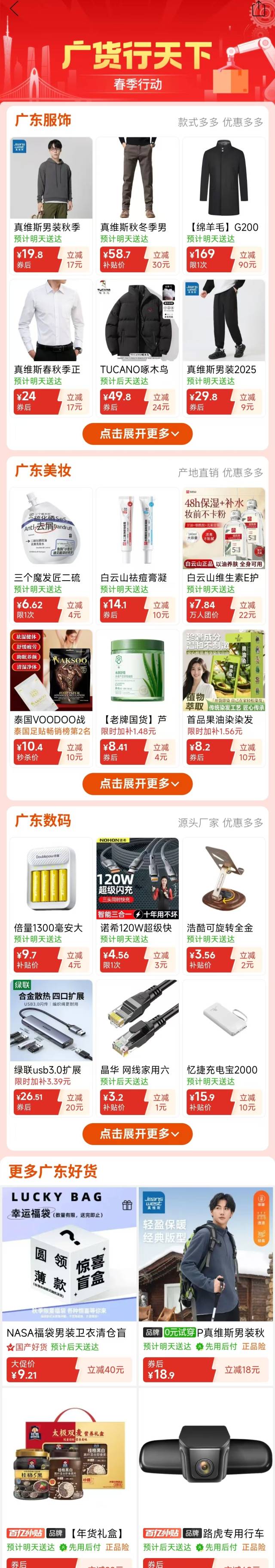Share this page via the top-right icon
Image resolution: width=275 pixels, height=1568 pixels.
(259, 9)
